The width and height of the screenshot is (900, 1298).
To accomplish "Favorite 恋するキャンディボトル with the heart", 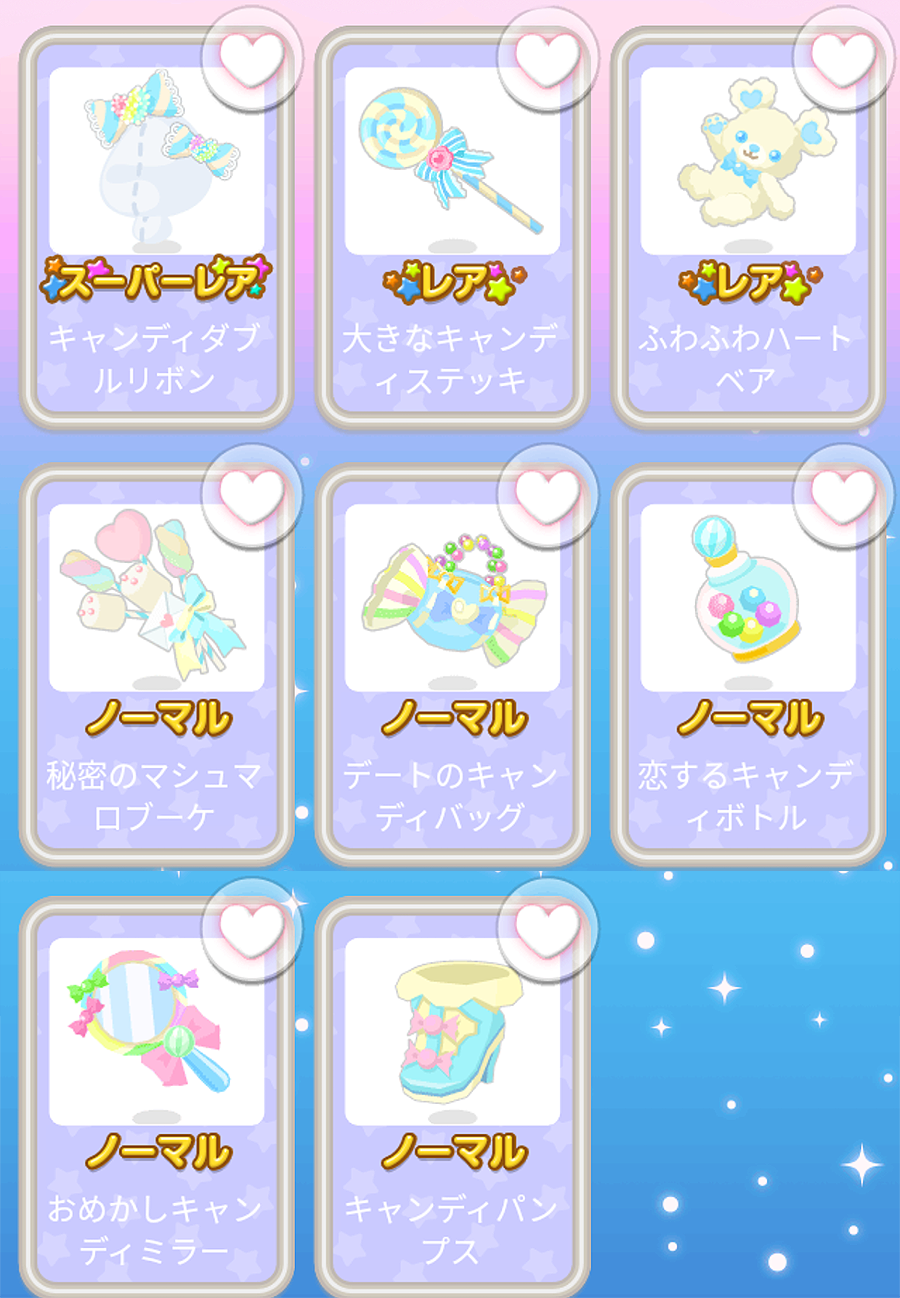I will click(x=842, y=495).
